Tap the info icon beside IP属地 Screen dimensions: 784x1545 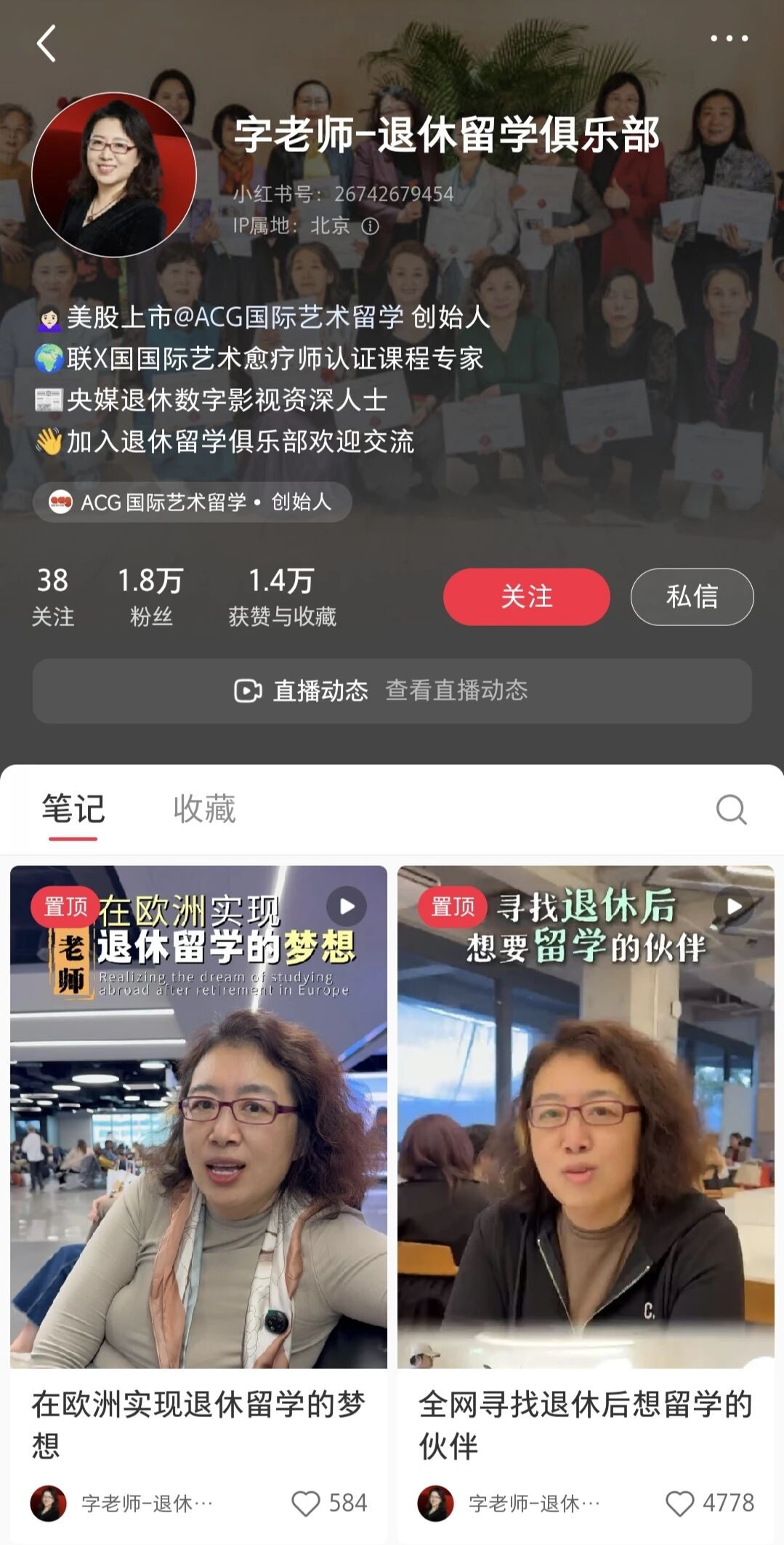(x=371, y=226)
